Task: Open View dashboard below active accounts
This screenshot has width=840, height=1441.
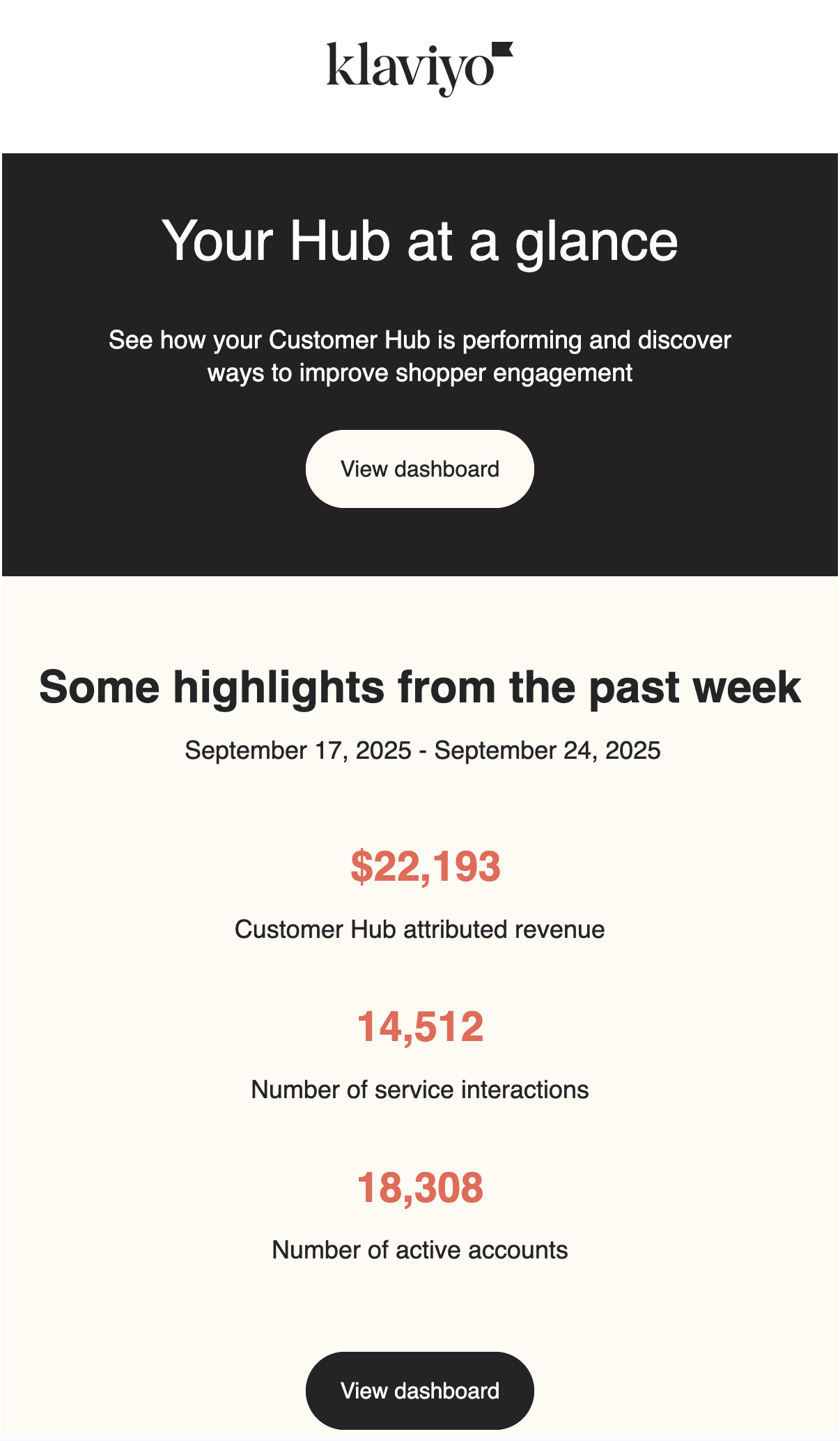Action: [419, 1390]
